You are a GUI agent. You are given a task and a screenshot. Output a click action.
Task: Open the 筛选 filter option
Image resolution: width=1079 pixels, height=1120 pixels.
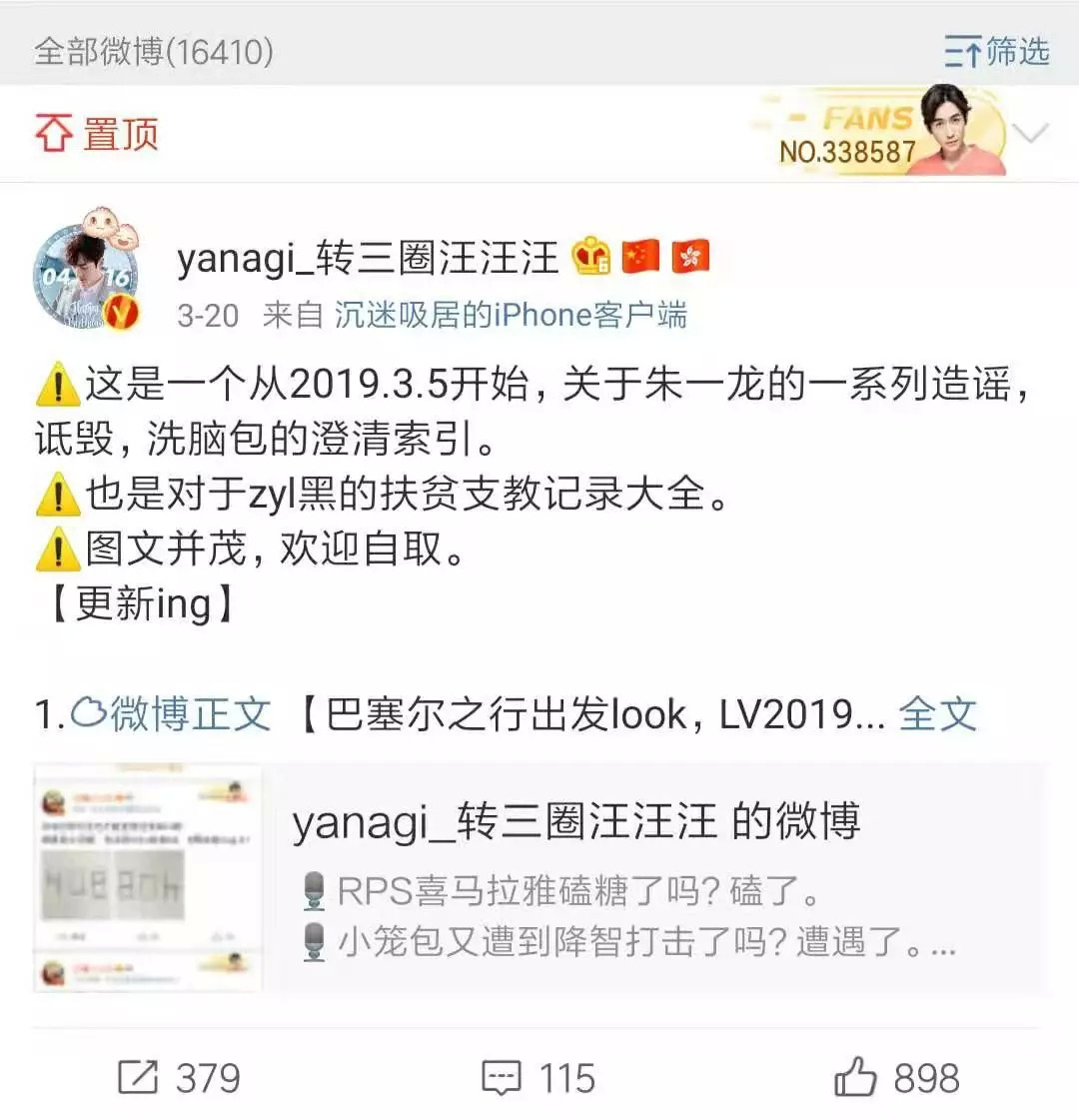(996, 51)
